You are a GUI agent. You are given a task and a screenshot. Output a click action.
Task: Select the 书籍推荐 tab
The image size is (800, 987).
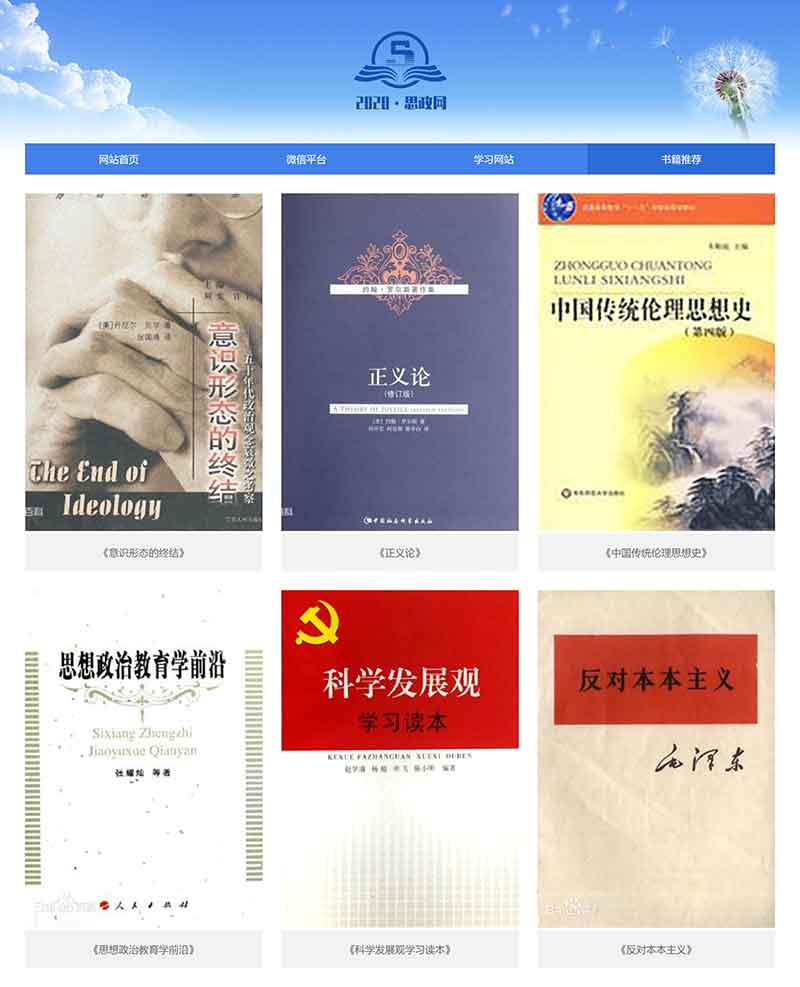point(681,159)
